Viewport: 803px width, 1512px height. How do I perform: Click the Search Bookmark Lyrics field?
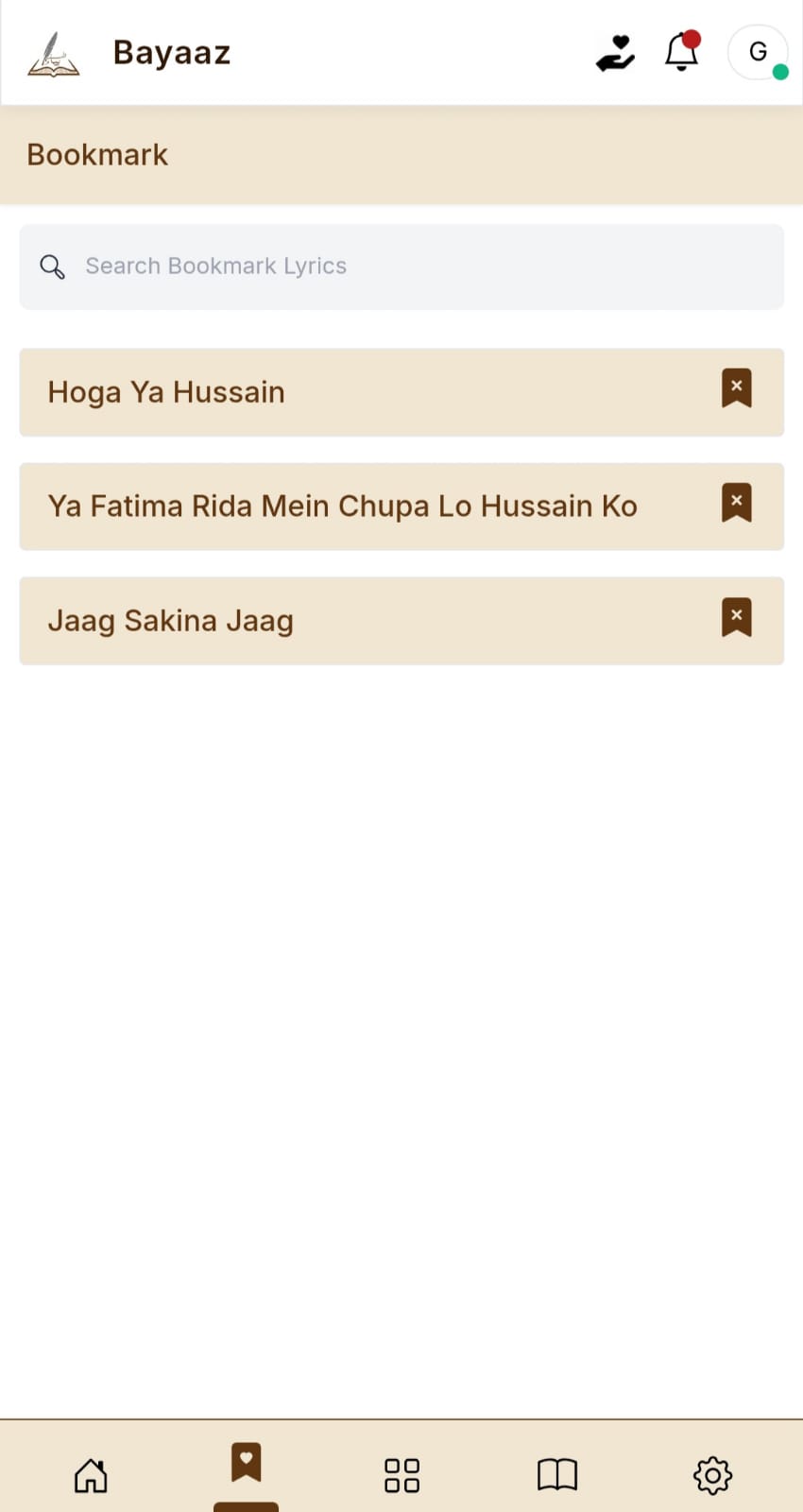click(x=283, y=266)
